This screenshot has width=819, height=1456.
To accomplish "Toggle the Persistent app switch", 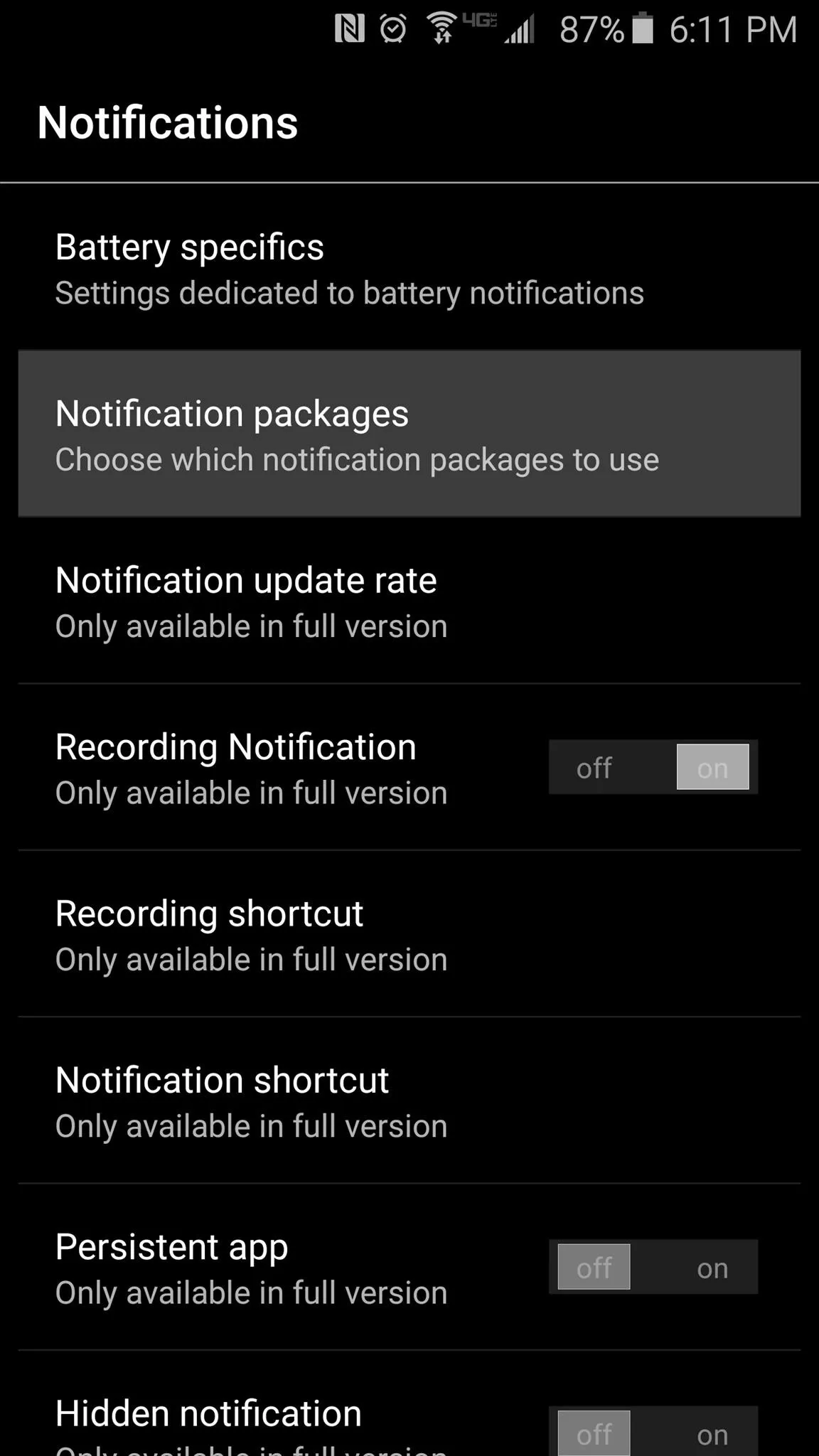I will click(x=653, y=1267).
